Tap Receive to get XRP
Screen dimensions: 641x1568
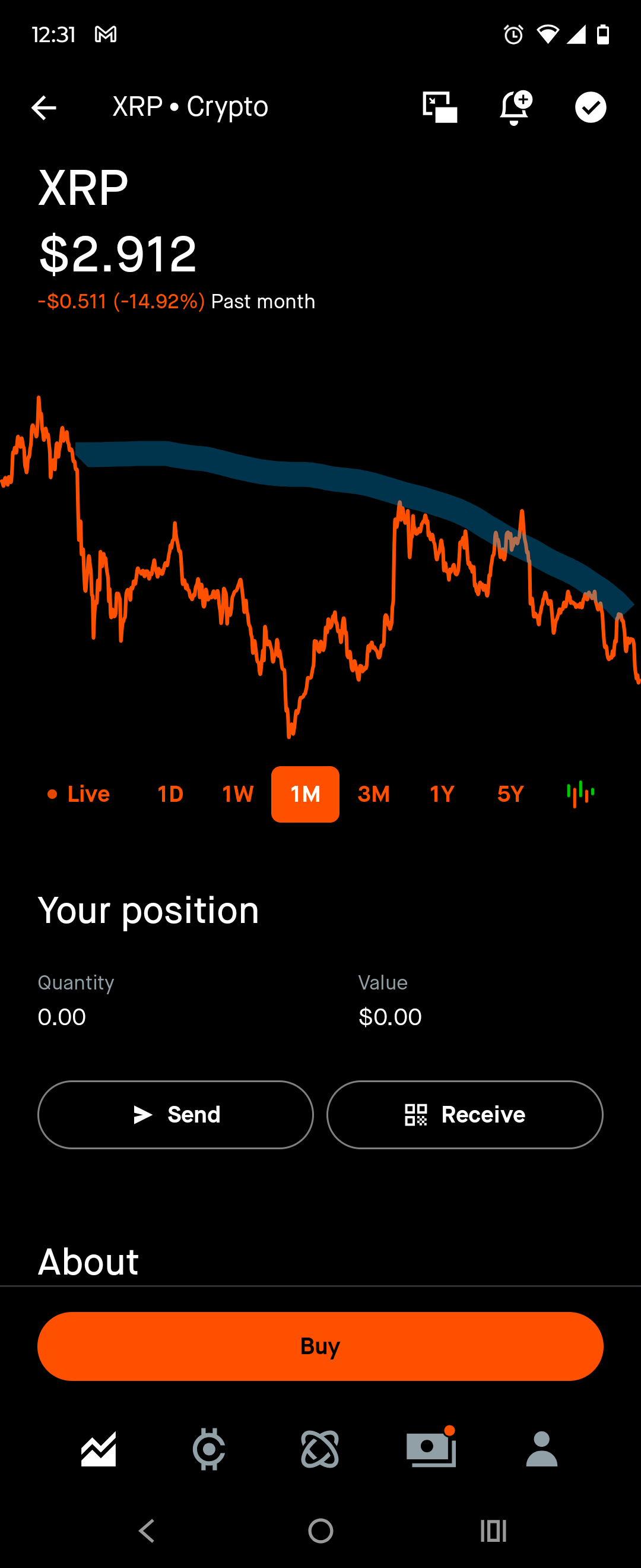click(465, 1114)
